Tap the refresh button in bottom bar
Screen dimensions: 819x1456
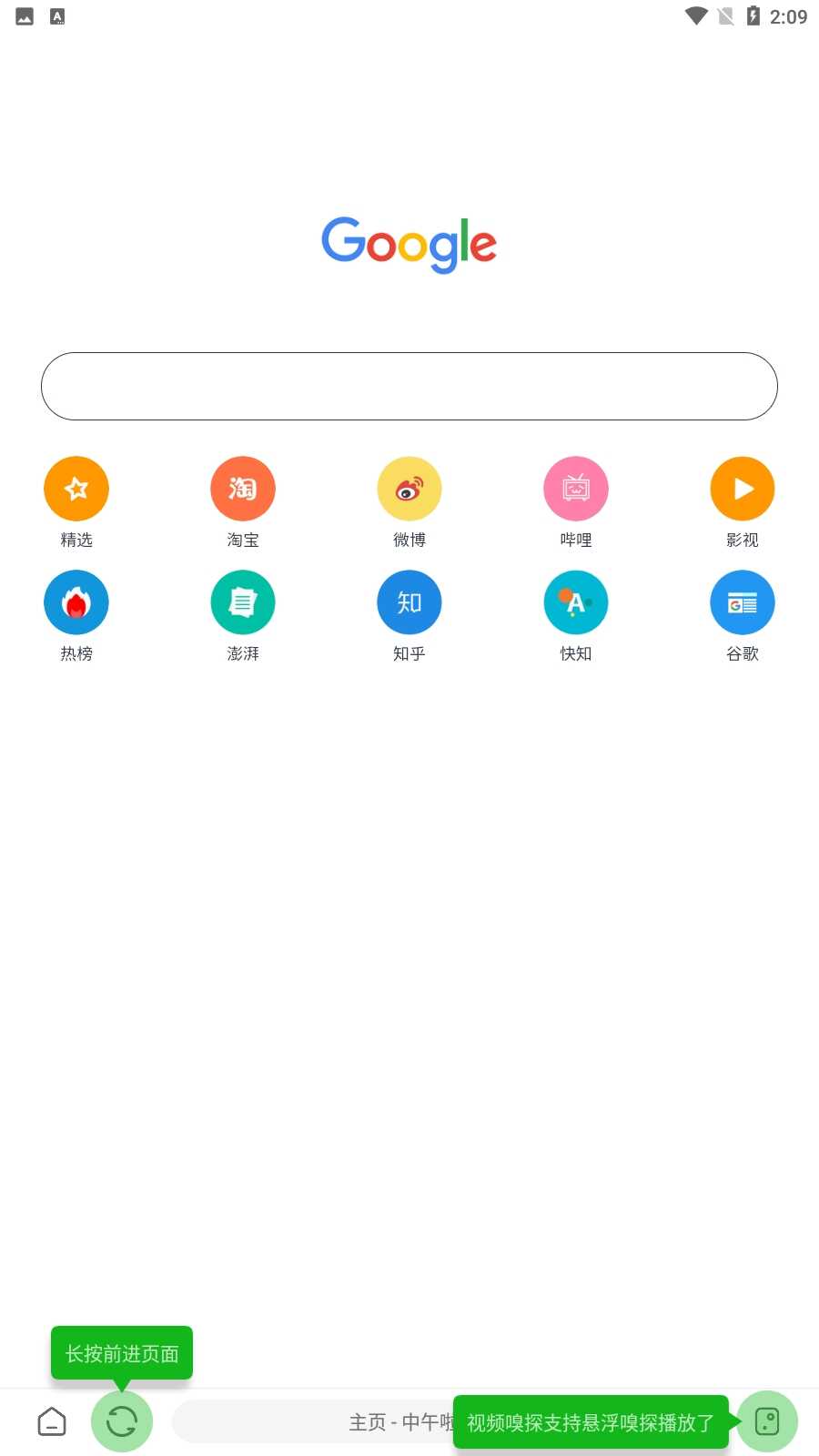click(x=122, y=1421)
